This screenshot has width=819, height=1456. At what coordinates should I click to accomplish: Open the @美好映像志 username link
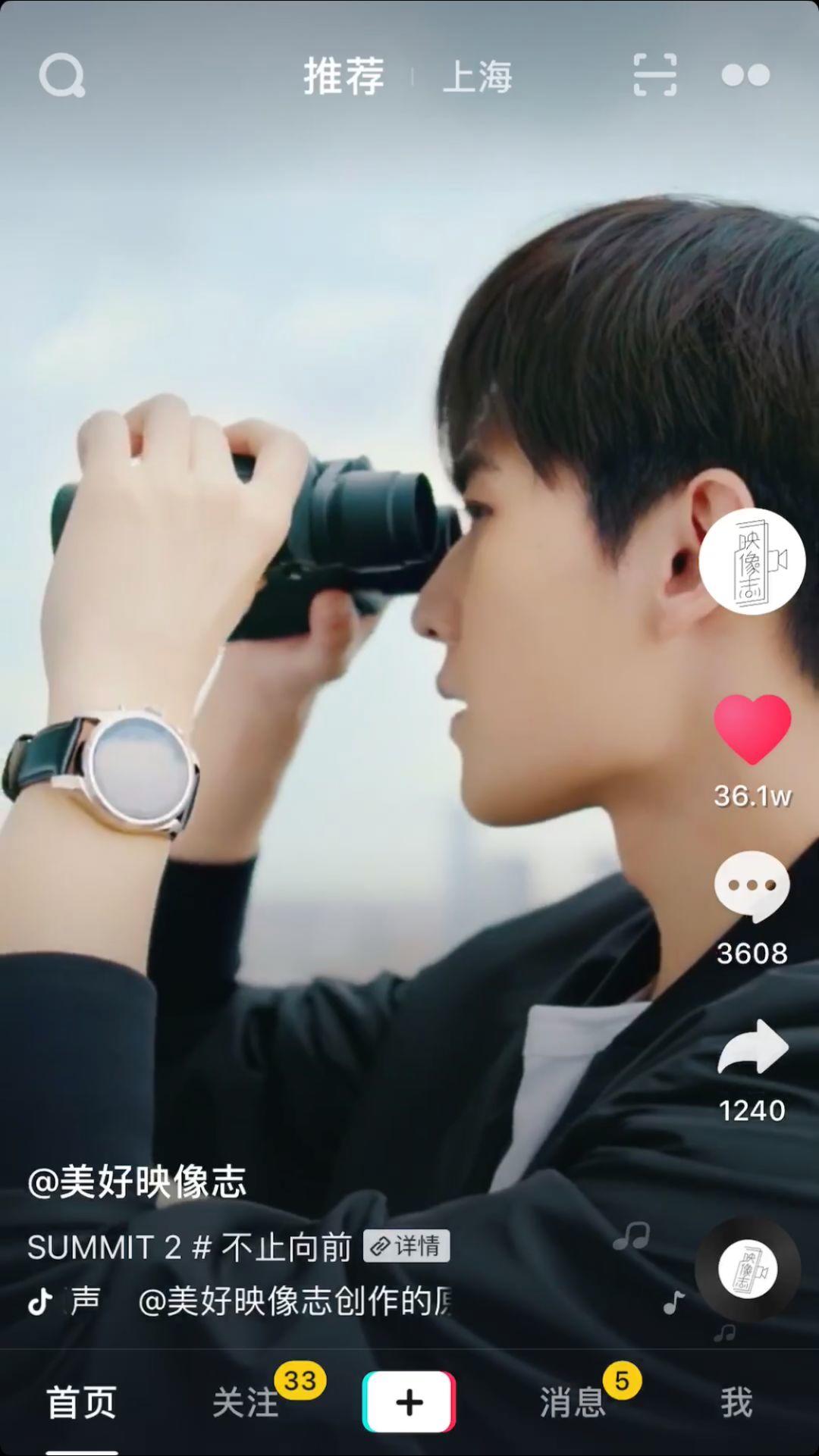click(137, 1182)
